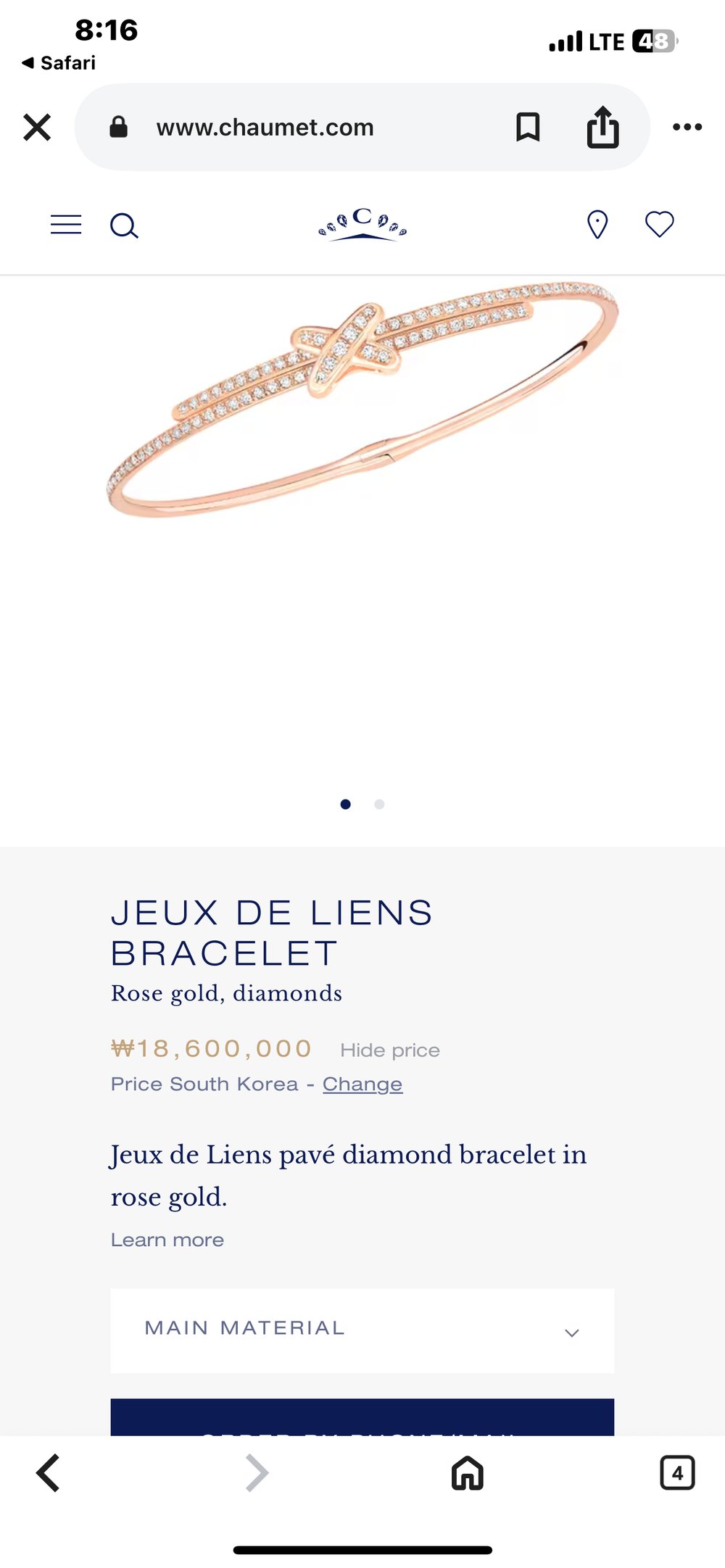Viewport: 725px width, 1568px height.
Task: Change the price country from South Korea
Action: coord(362,1084)
